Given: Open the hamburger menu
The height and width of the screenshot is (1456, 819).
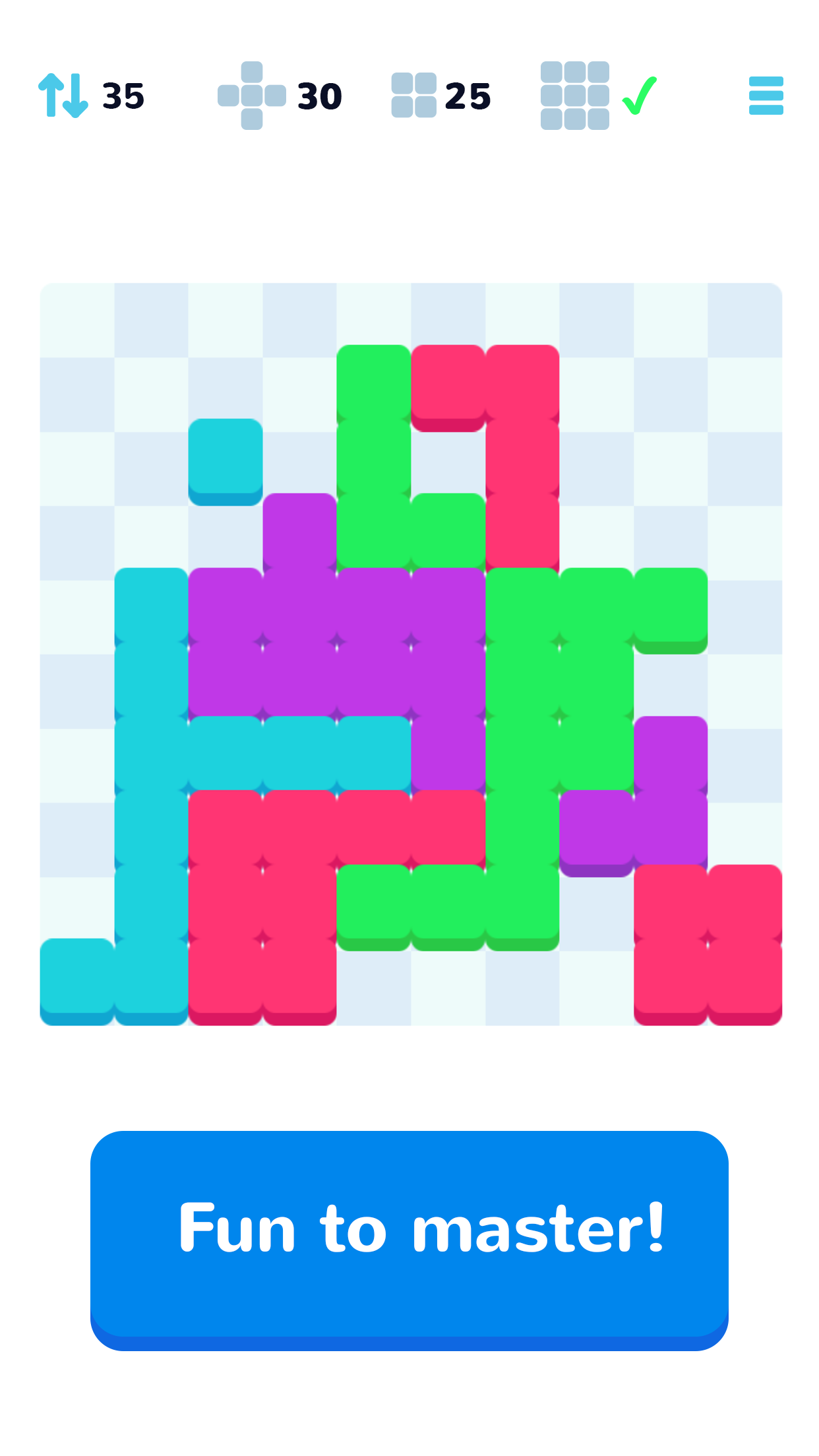Looking at the screenshot, I should 766,96.
